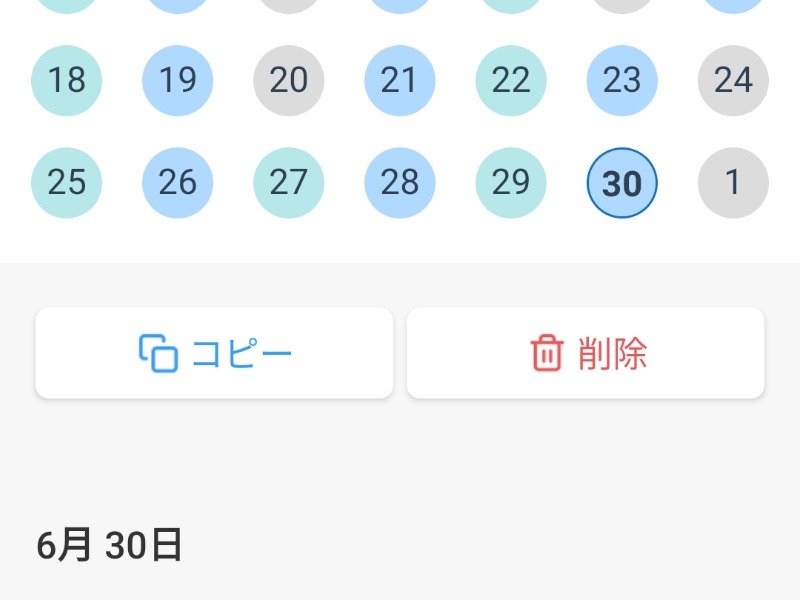Select day 18 on the calendar
The height and width of the screenshot is (600, 800).
67,80
